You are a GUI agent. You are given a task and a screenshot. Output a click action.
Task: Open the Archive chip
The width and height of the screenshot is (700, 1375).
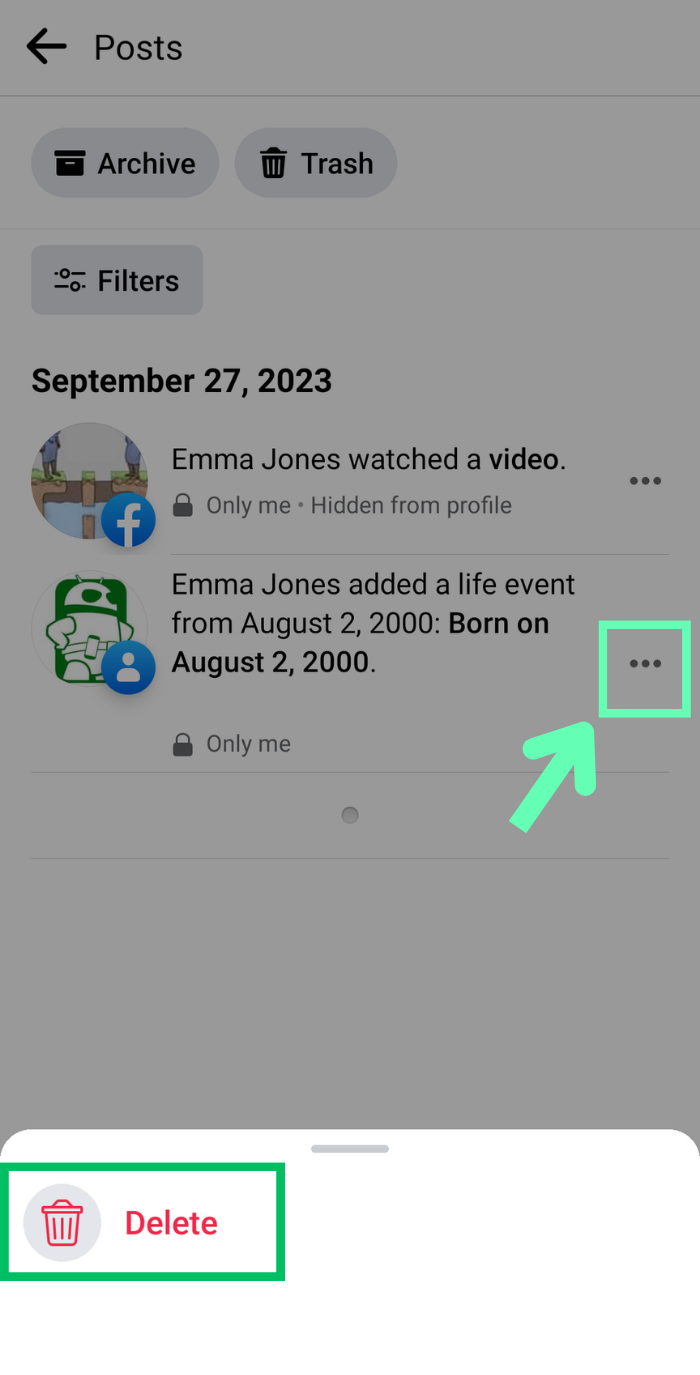(x=125, y=163)
